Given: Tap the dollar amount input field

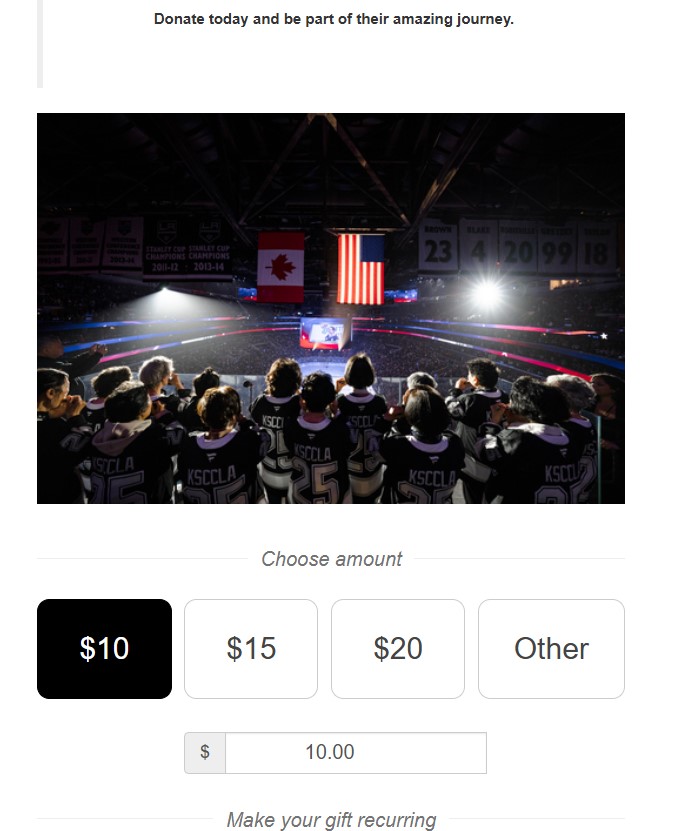Looking at the screenshot, I should click(x=355, y=752).
